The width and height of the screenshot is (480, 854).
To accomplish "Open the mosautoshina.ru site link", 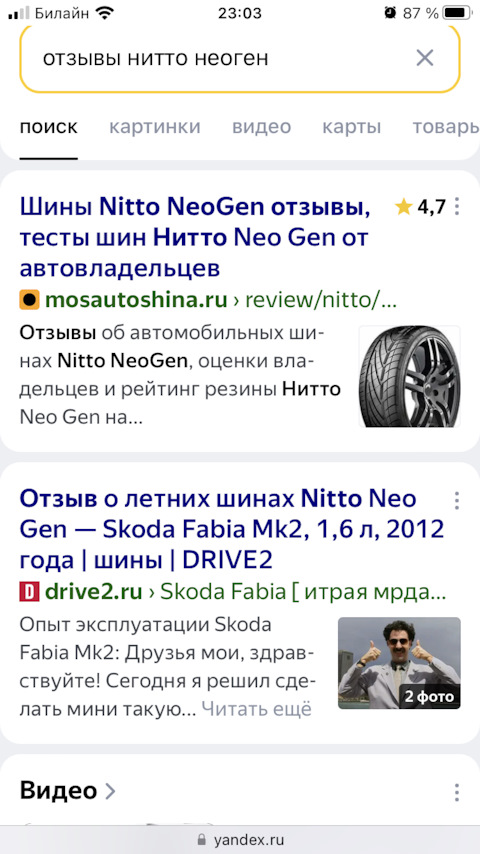I will 136,300.
